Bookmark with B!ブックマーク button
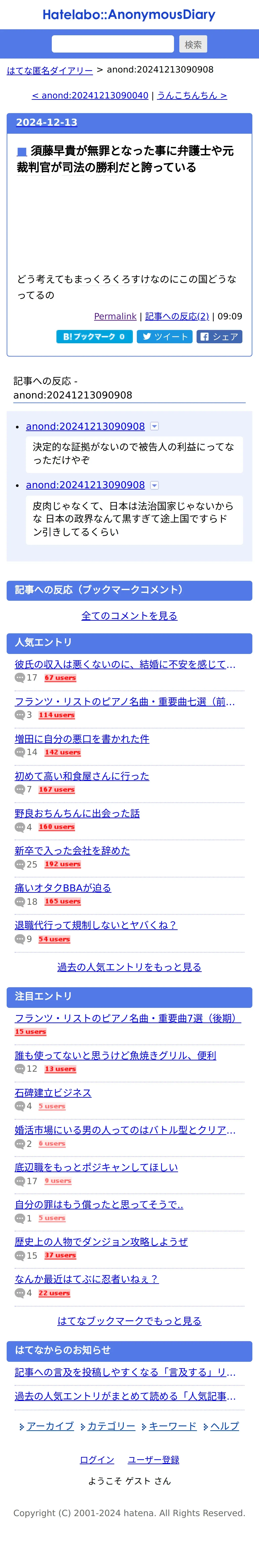This screenshot has width=259, height=1568. [x=94, y=337]
